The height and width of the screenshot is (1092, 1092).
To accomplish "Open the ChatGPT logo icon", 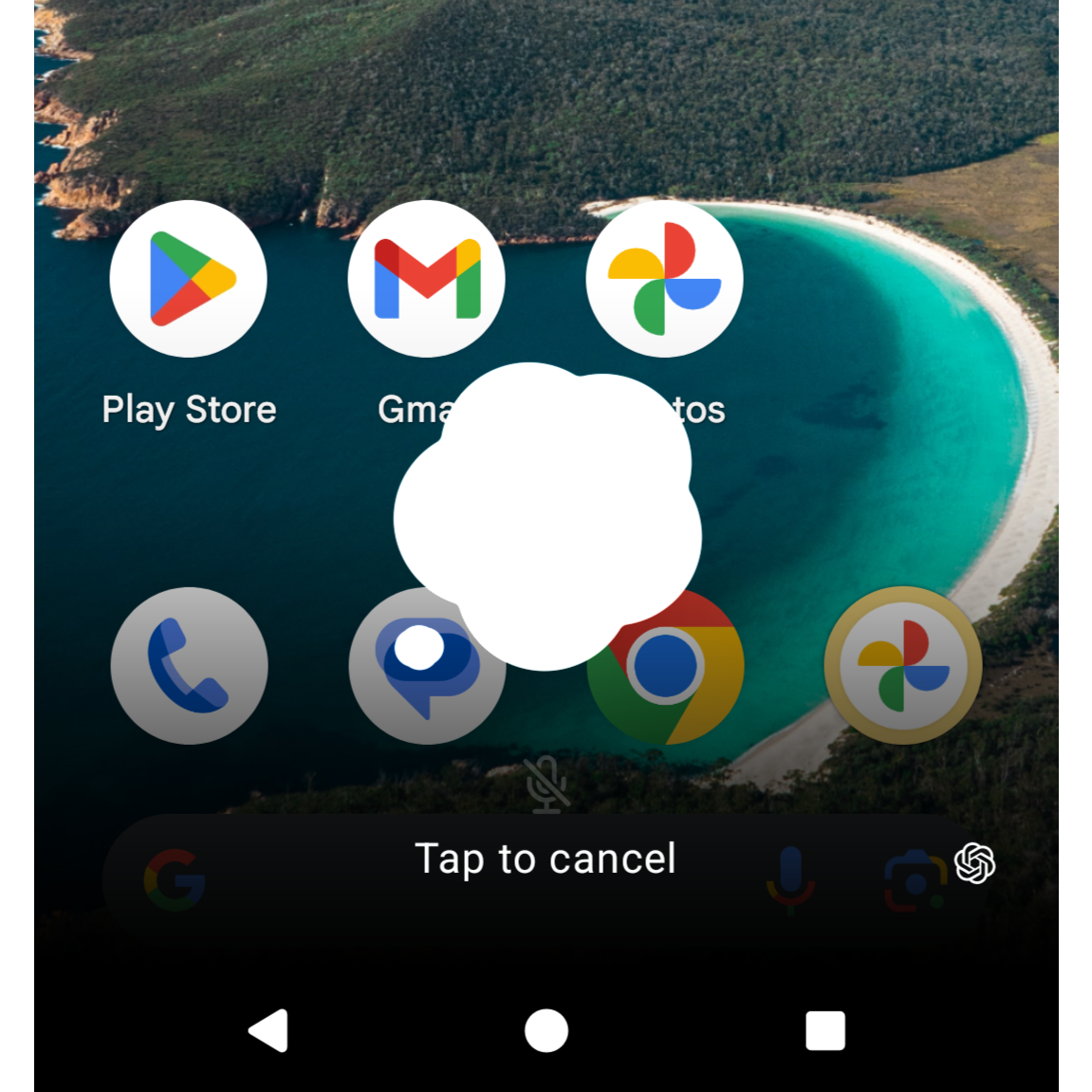I will coord(974,863).
